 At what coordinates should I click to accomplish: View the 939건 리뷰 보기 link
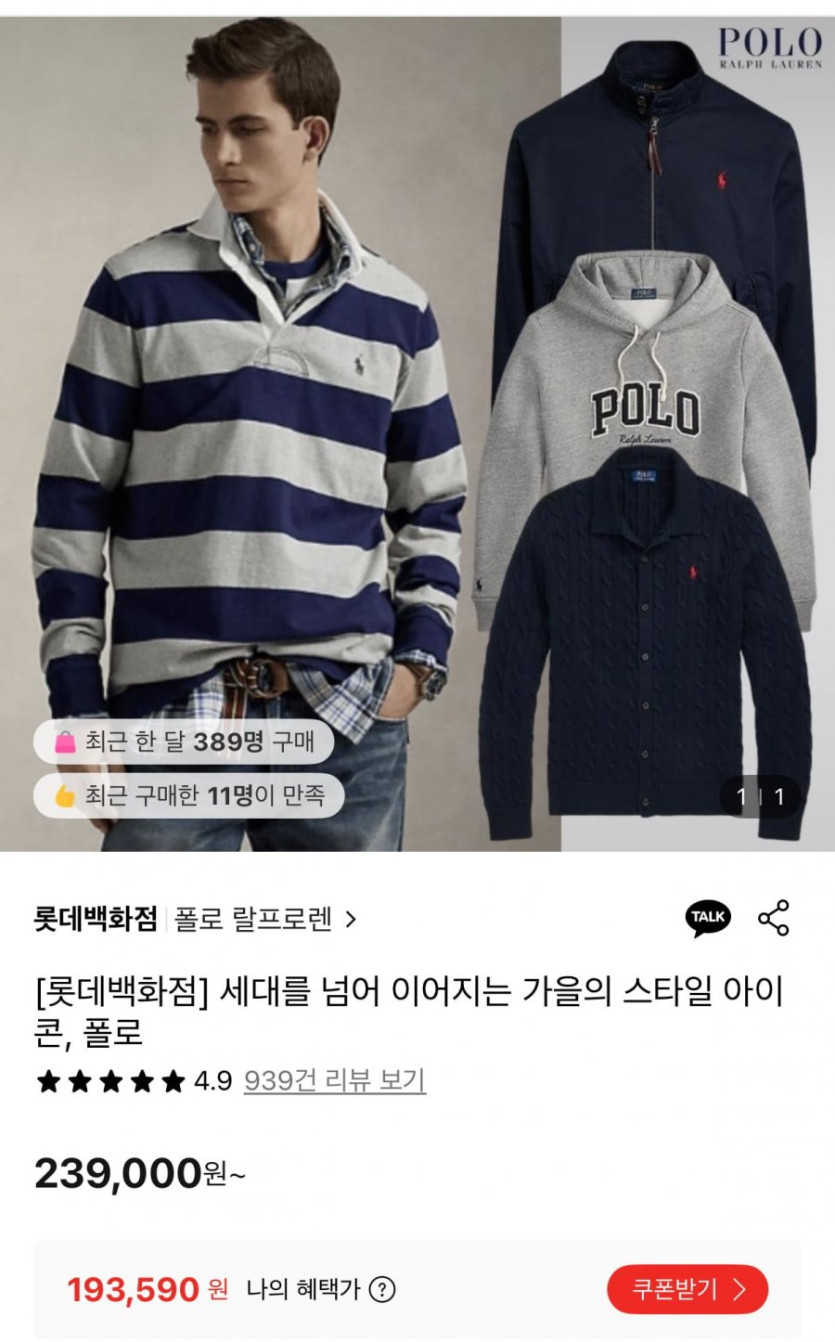pos(335,1080)
